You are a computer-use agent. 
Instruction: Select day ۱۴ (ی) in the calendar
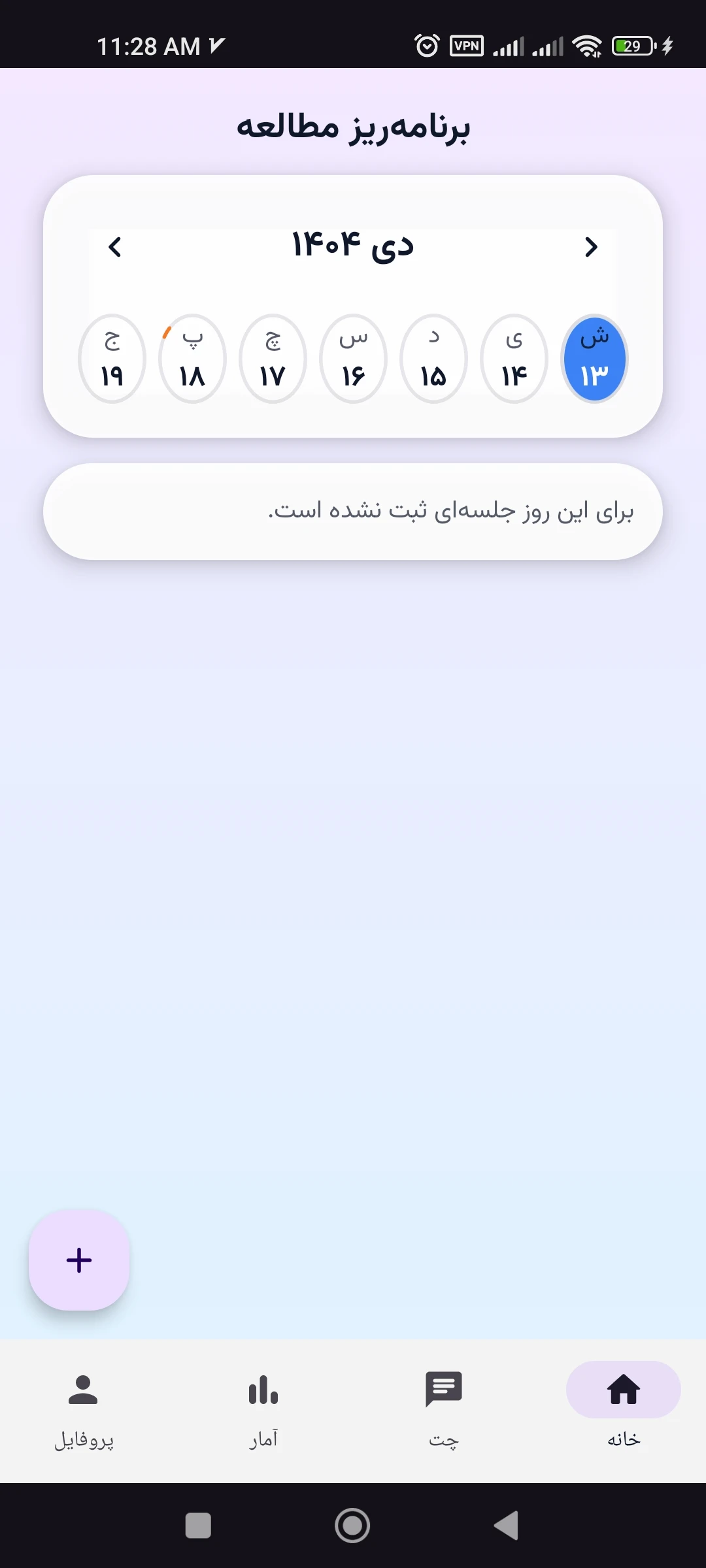pyautogui.click(x=514, y=359)
